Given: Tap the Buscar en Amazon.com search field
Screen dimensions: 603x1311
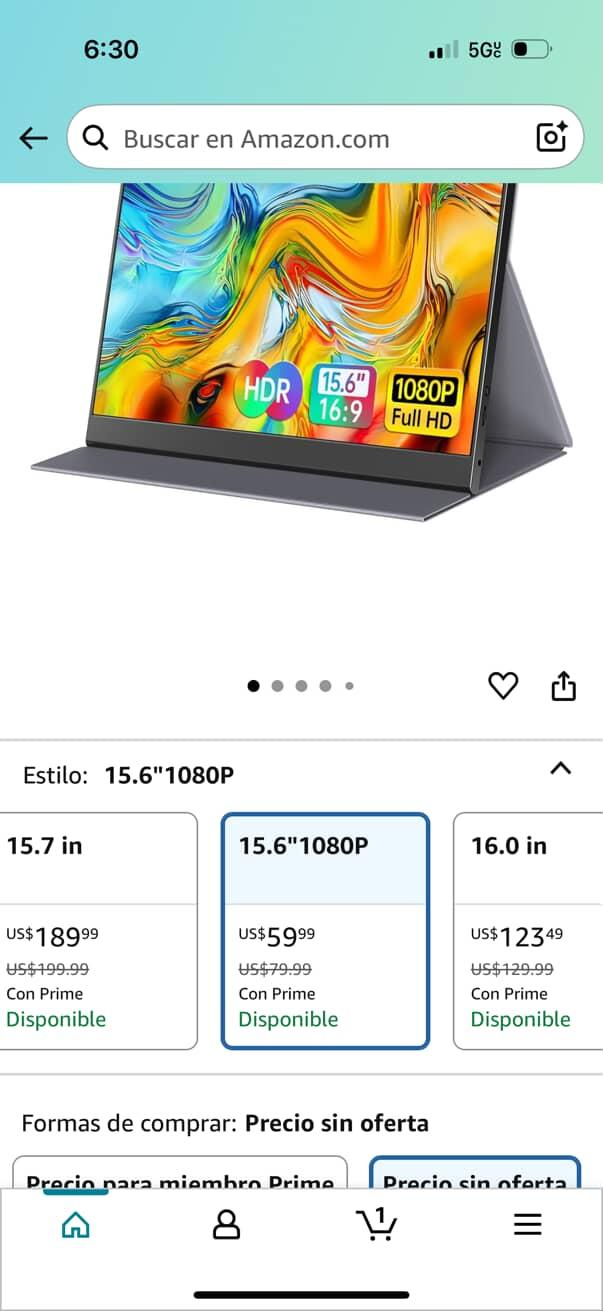Looking at the screenshot, I should 300,138.
